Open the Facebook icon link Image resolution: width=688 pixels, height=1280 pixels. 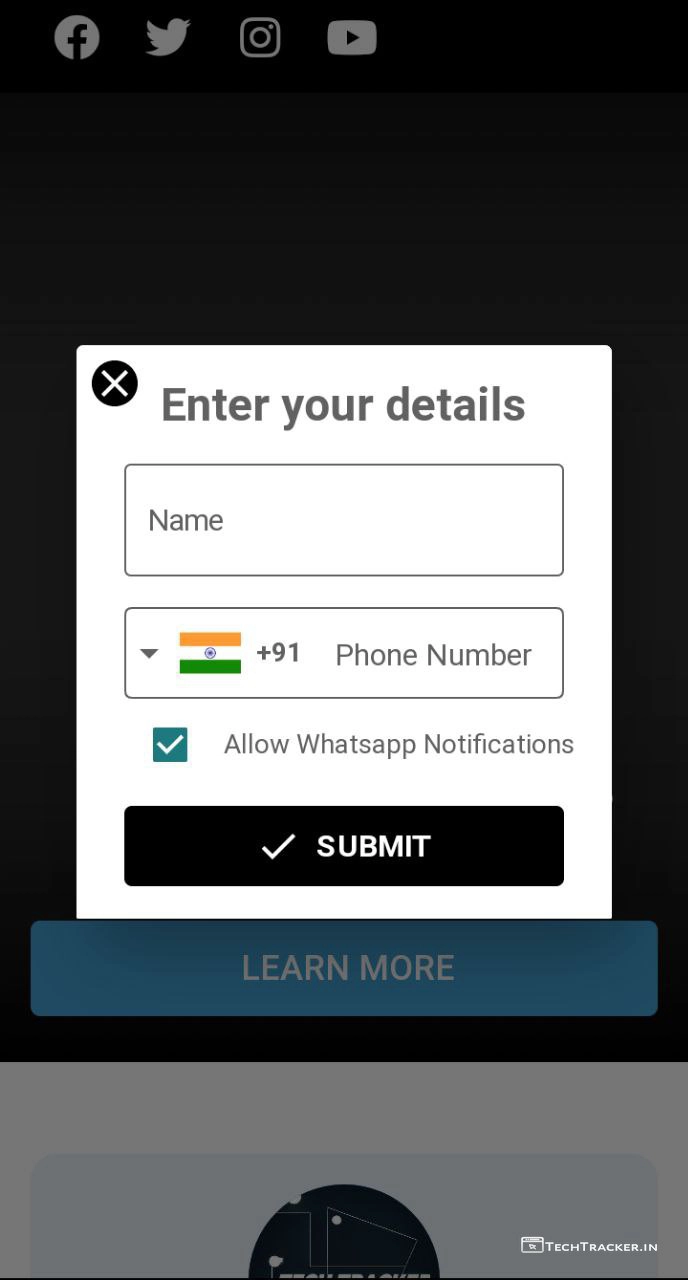pos(77,38)
